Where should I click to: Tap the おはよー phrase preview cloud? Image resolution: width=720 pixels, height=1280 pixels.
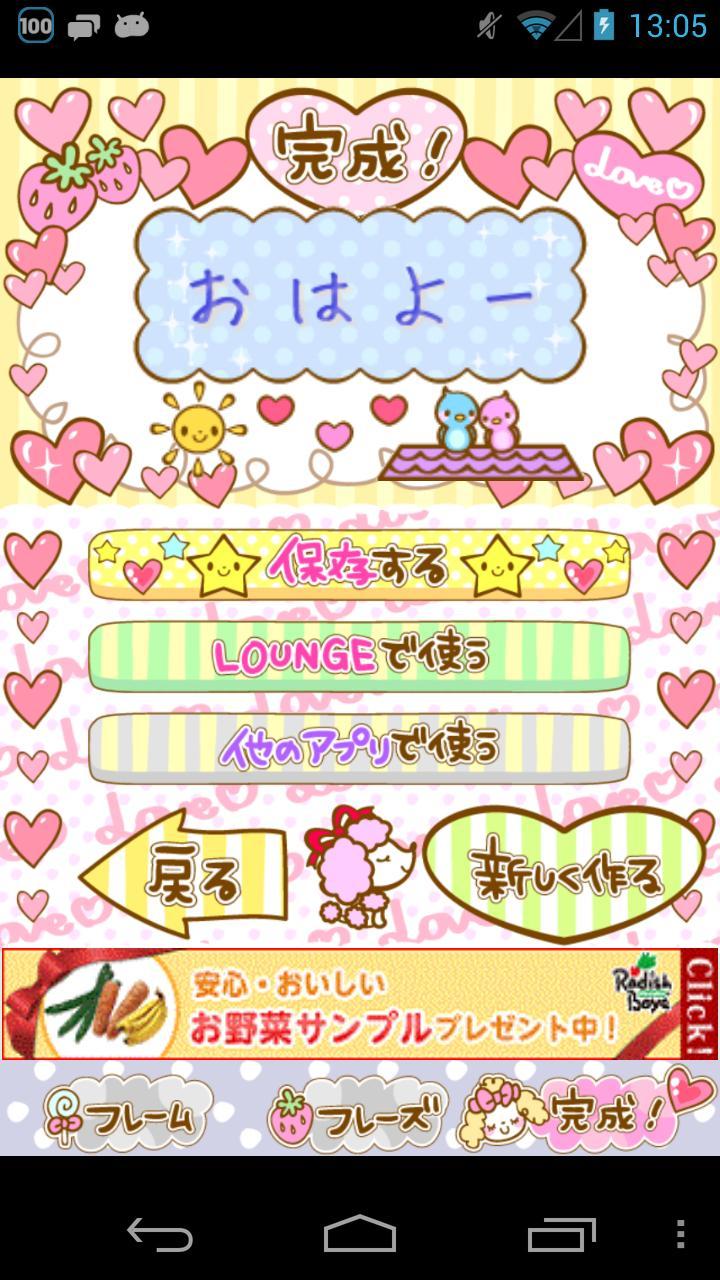tap(360, 290)
